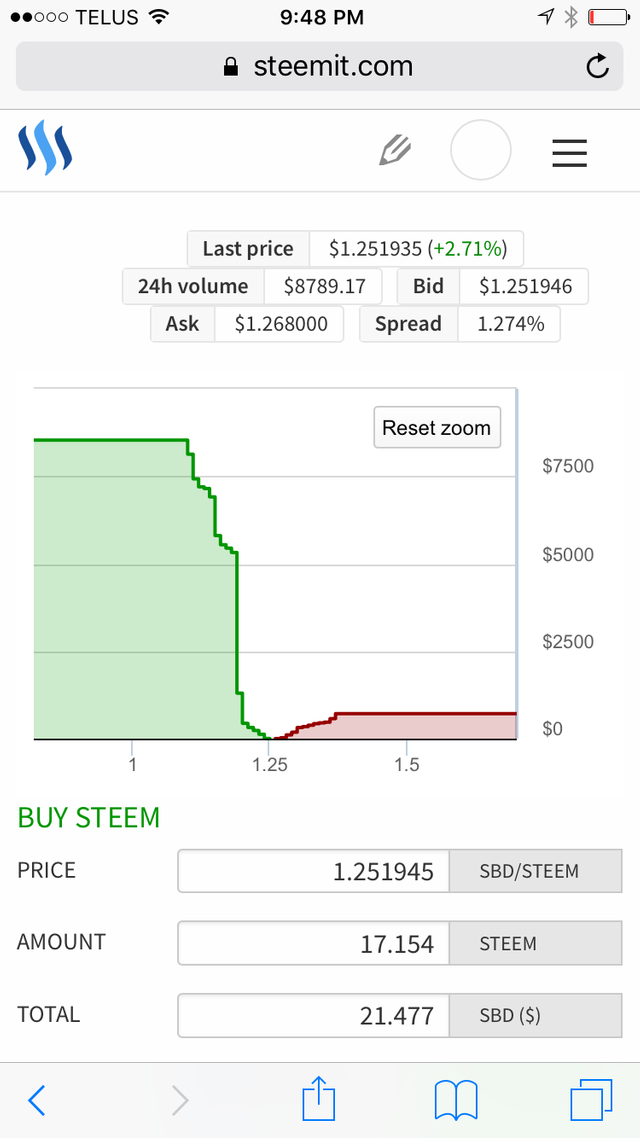Open the profile avatar circle
Image resolution: width=640 pixels, height=1138 pixels.
[481, 151]
